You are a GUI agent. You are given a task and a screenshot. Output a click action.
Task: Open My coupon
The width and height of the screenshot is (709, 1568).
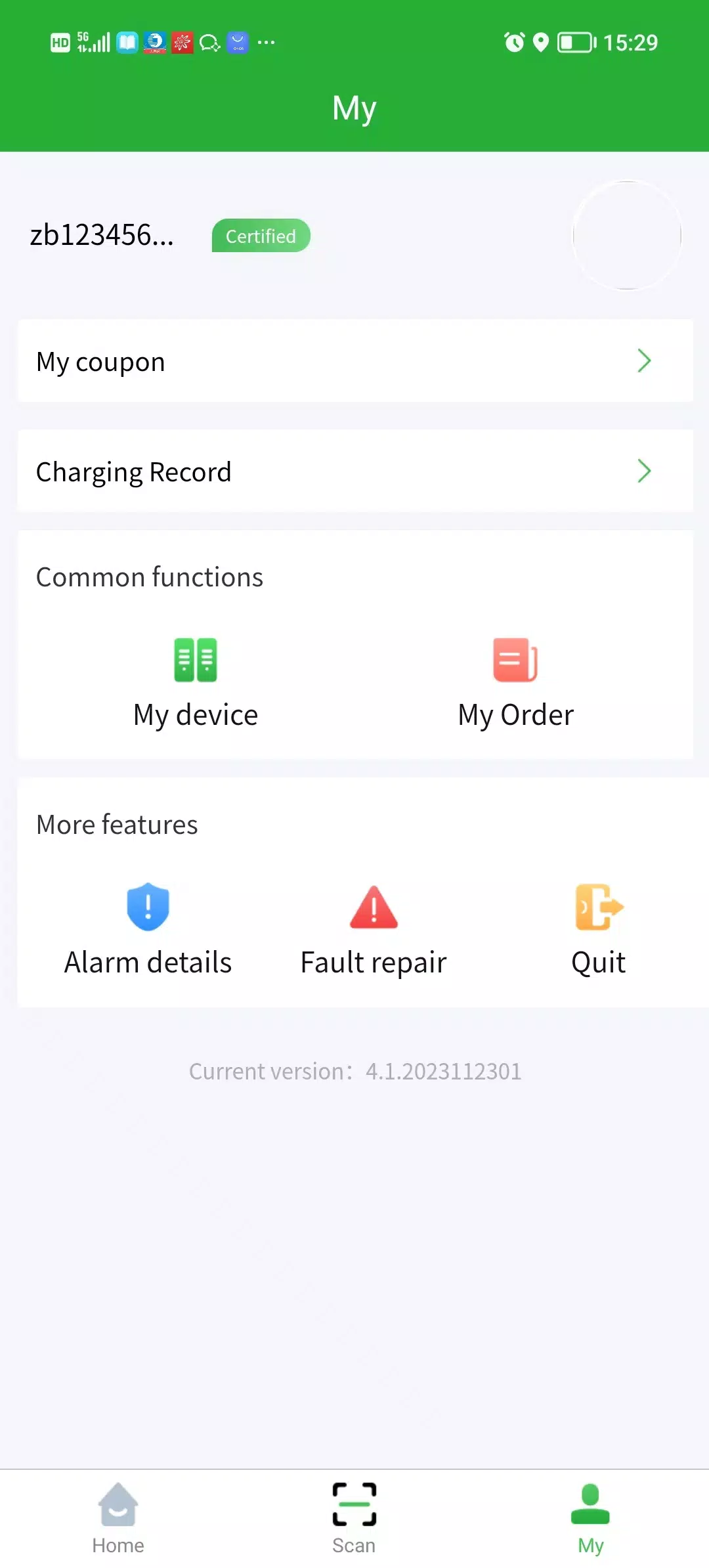tap(354, 361)
